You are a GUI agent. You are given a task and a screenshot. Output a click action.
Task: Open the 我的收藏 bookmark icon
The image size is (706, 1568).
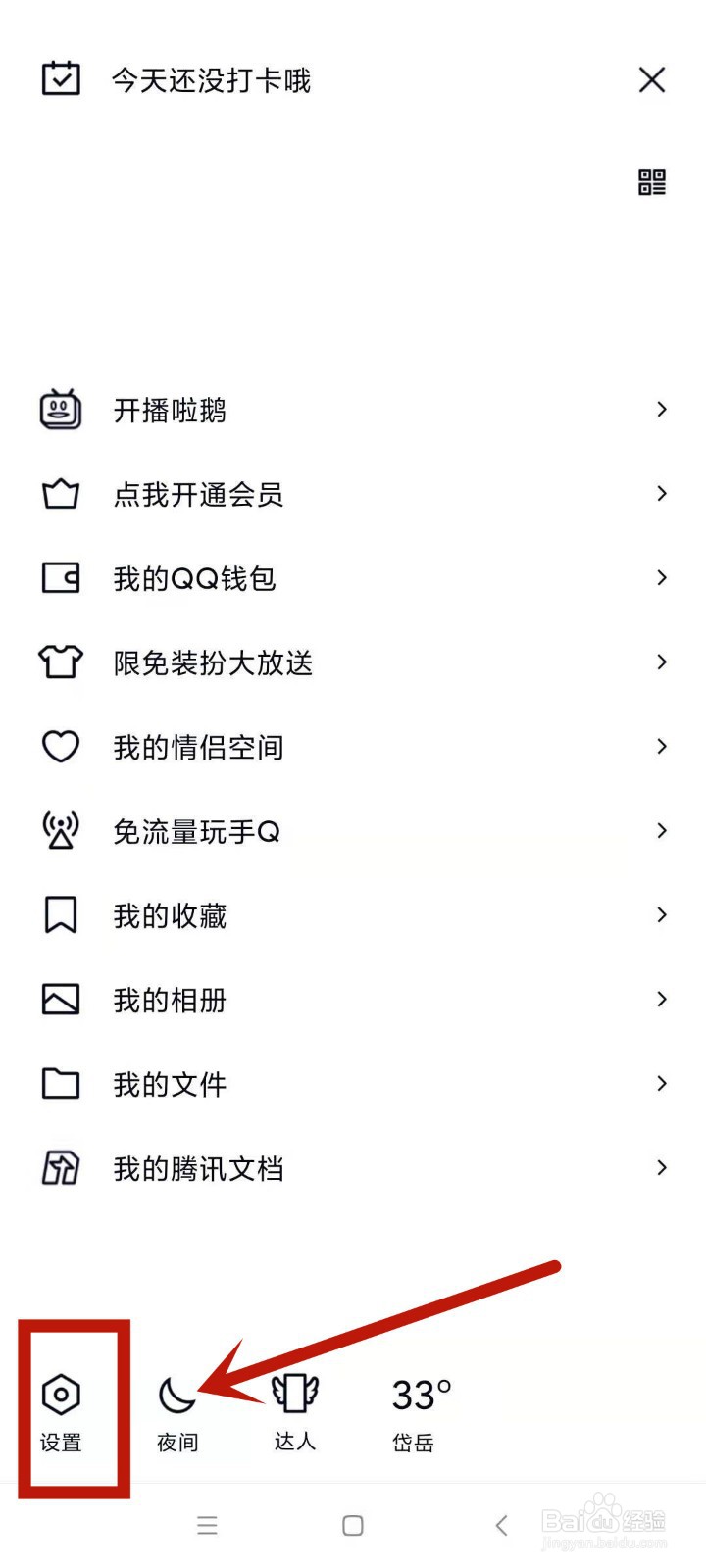tap(60, 914)
